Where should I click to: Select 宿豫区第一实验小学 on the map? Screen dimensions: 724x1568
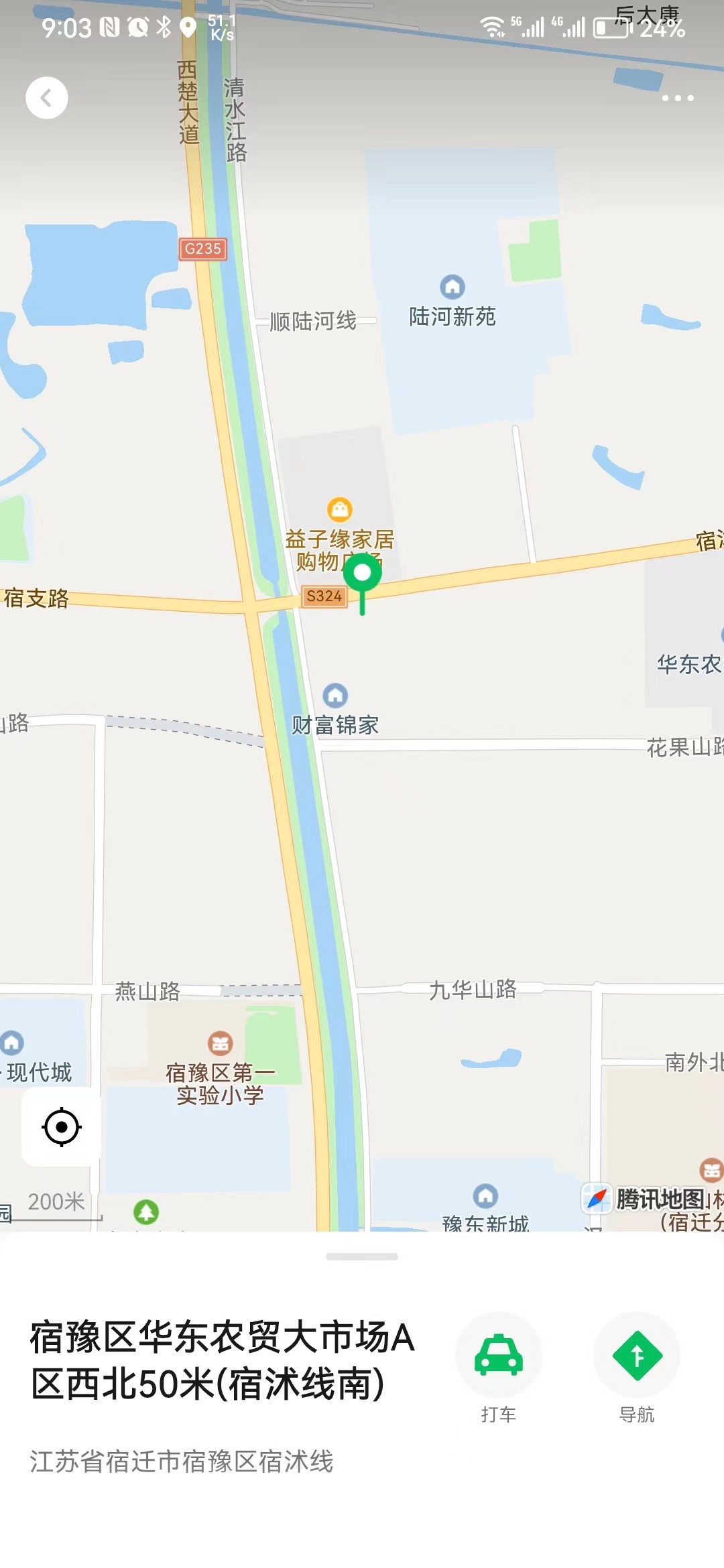click(x=220, y=1044)
